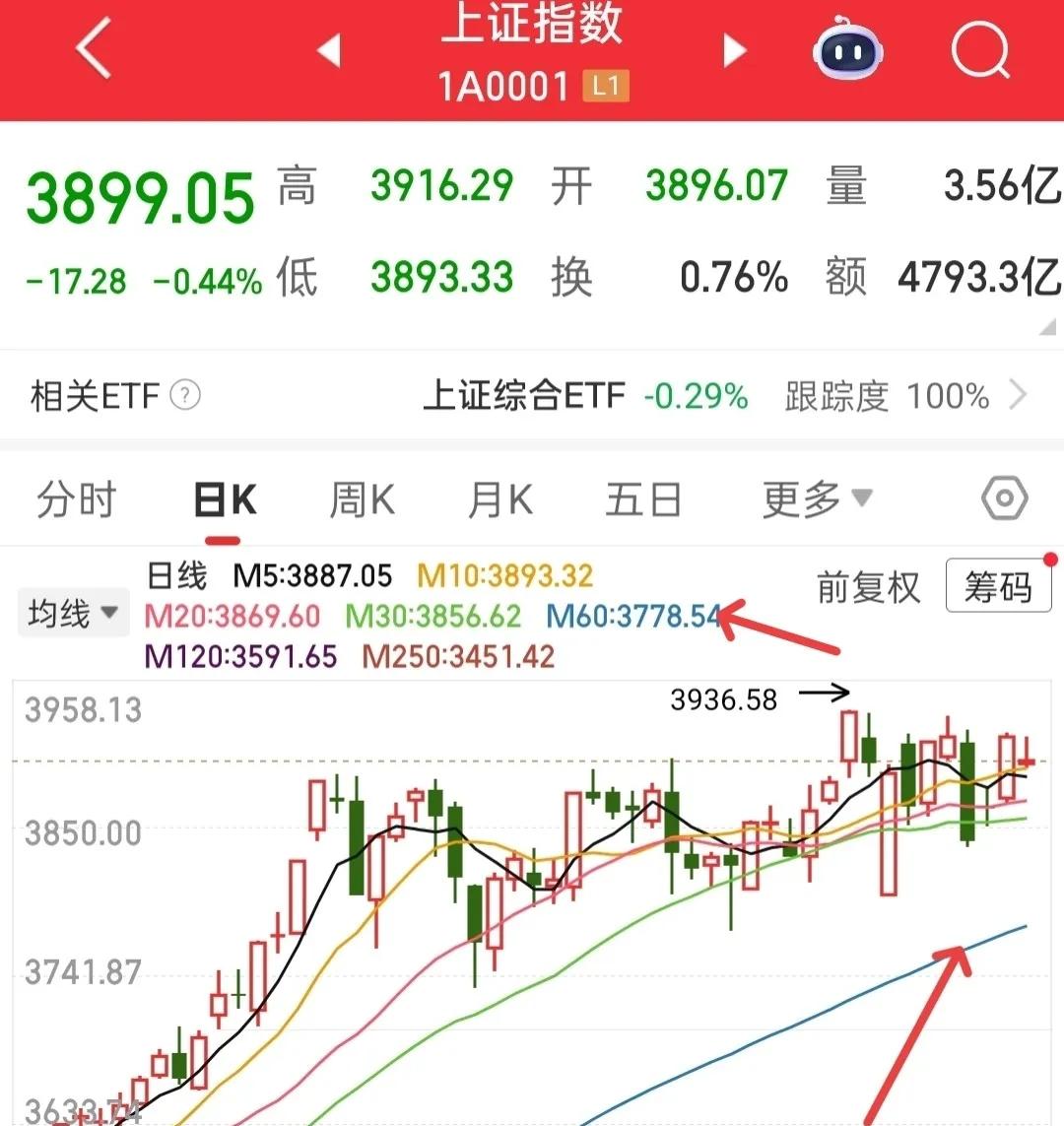Screen dimensions: 1064x1126
Task: Open the 均线 indicator dropdown
Action: tap(73, 612)
